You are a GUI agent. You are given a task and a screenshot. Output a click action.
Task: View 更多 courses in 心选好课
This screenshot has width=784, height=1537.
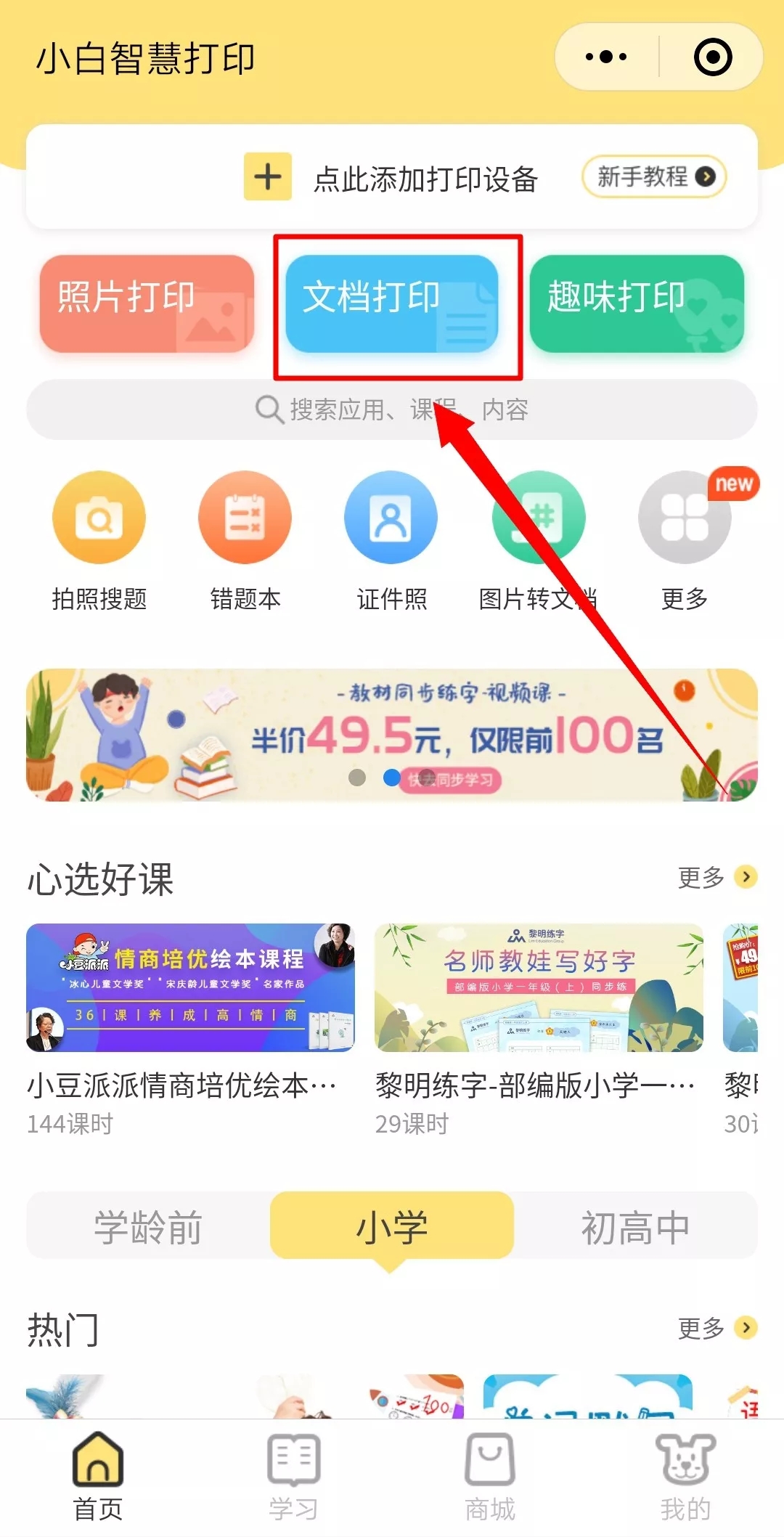pyautogui.click(x=716, y=877)
